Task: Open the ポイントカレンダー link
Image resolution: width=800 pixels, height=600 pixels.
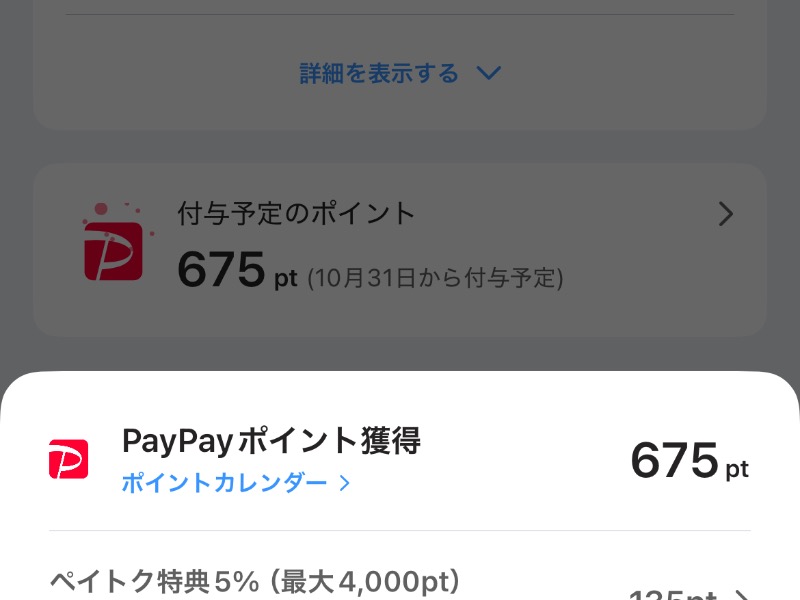Action: [235, 484]
